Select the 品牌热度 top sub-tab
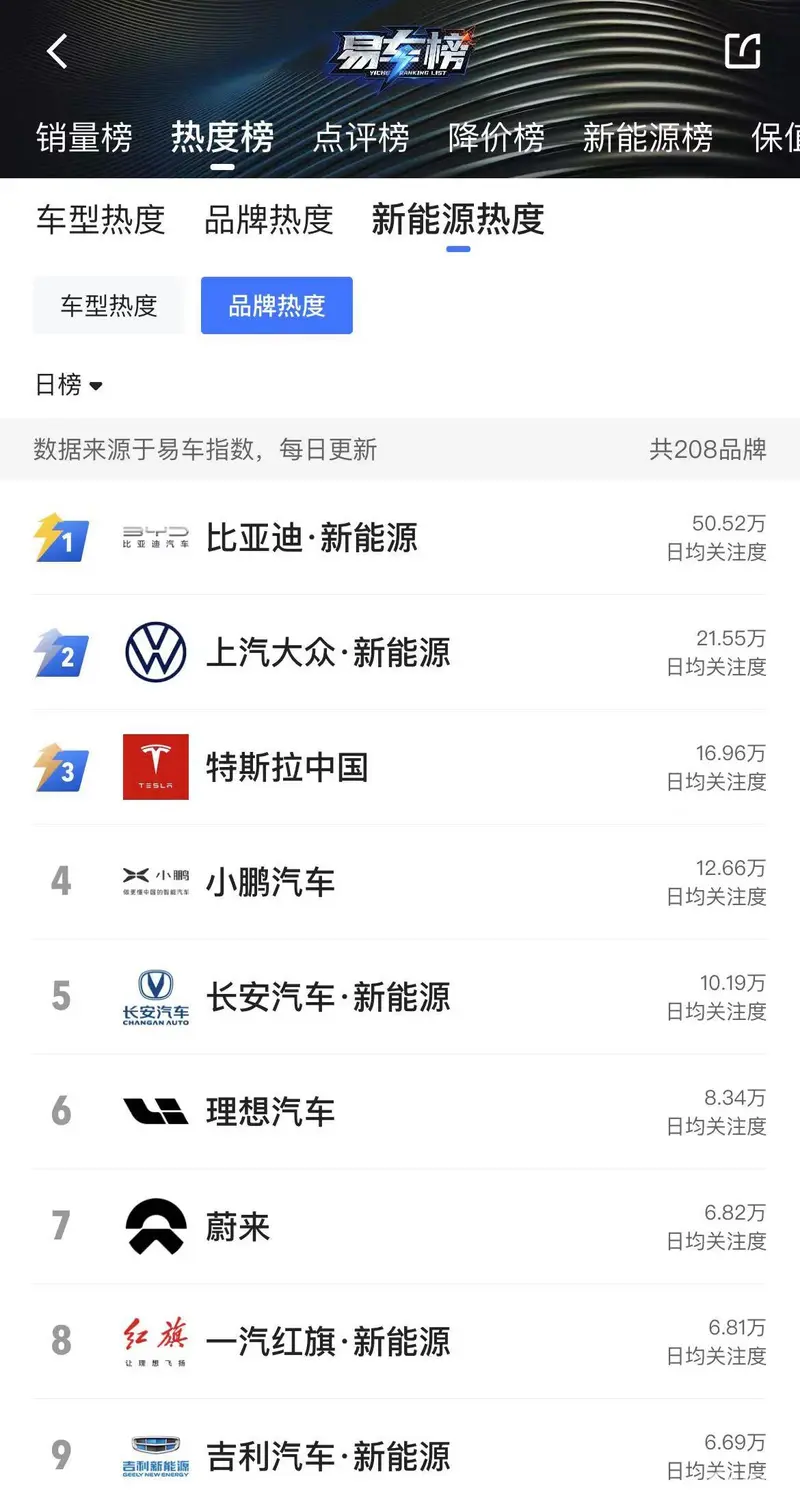 point(268,219)
